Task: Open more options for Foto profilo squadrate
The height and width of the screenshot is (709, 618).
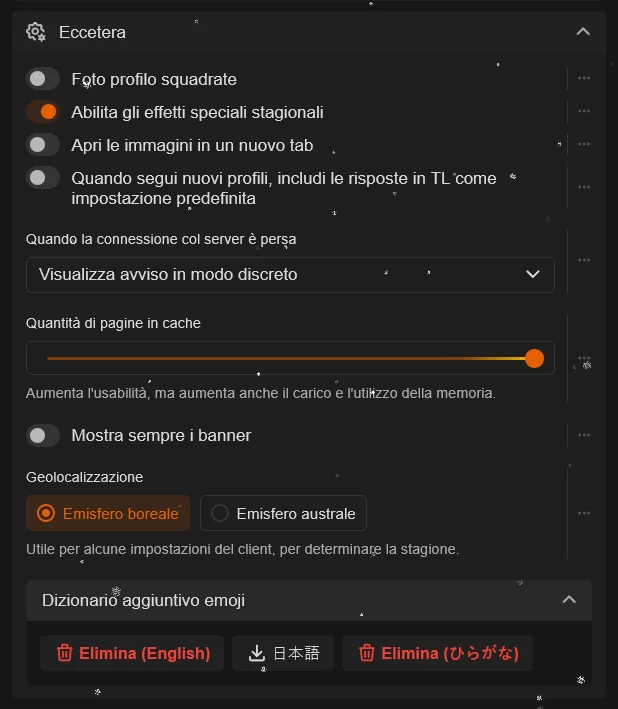Action: pyautogui.click(x=584, y=78)
